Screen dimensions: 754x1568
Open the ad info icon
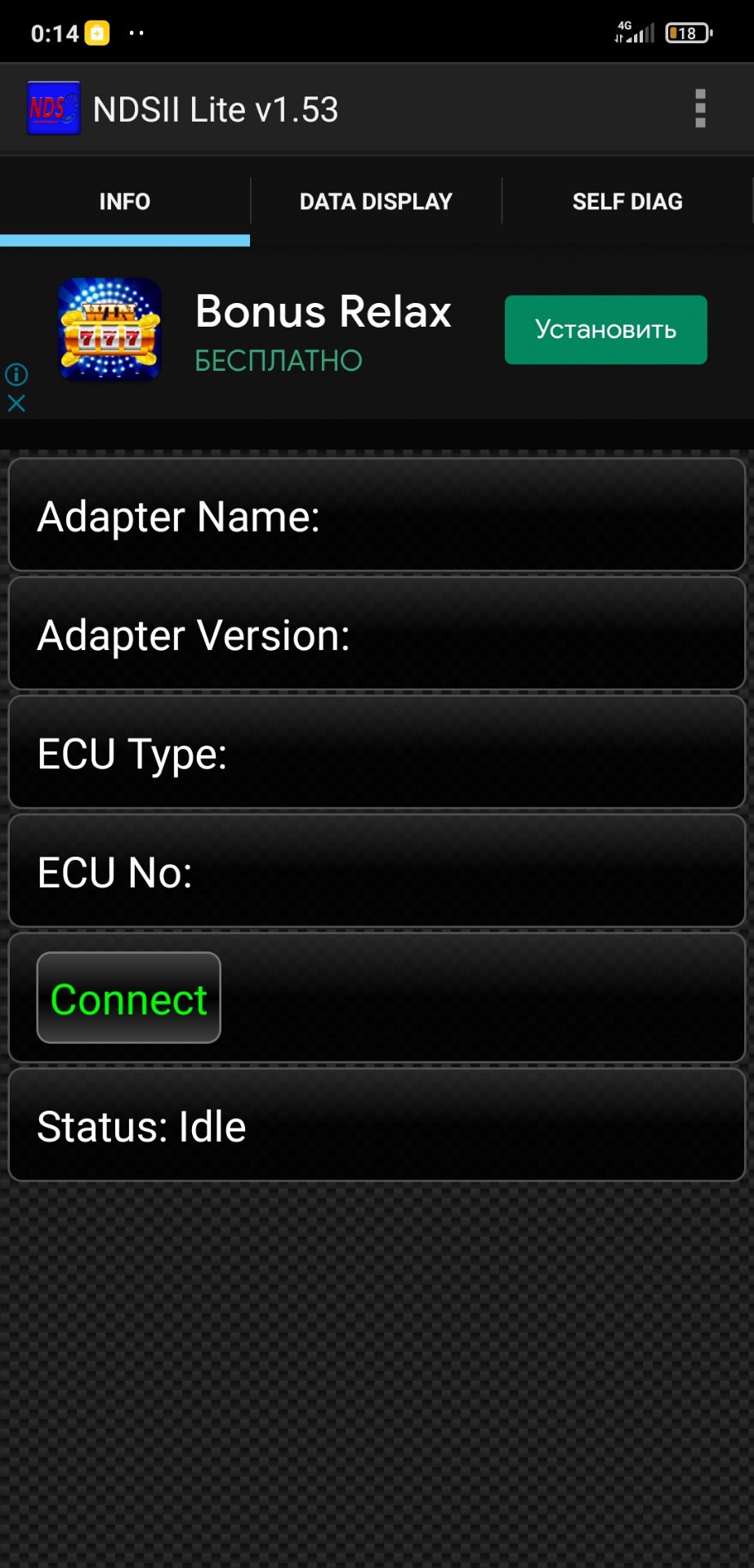pyautogui.click(x=16, y=375)
